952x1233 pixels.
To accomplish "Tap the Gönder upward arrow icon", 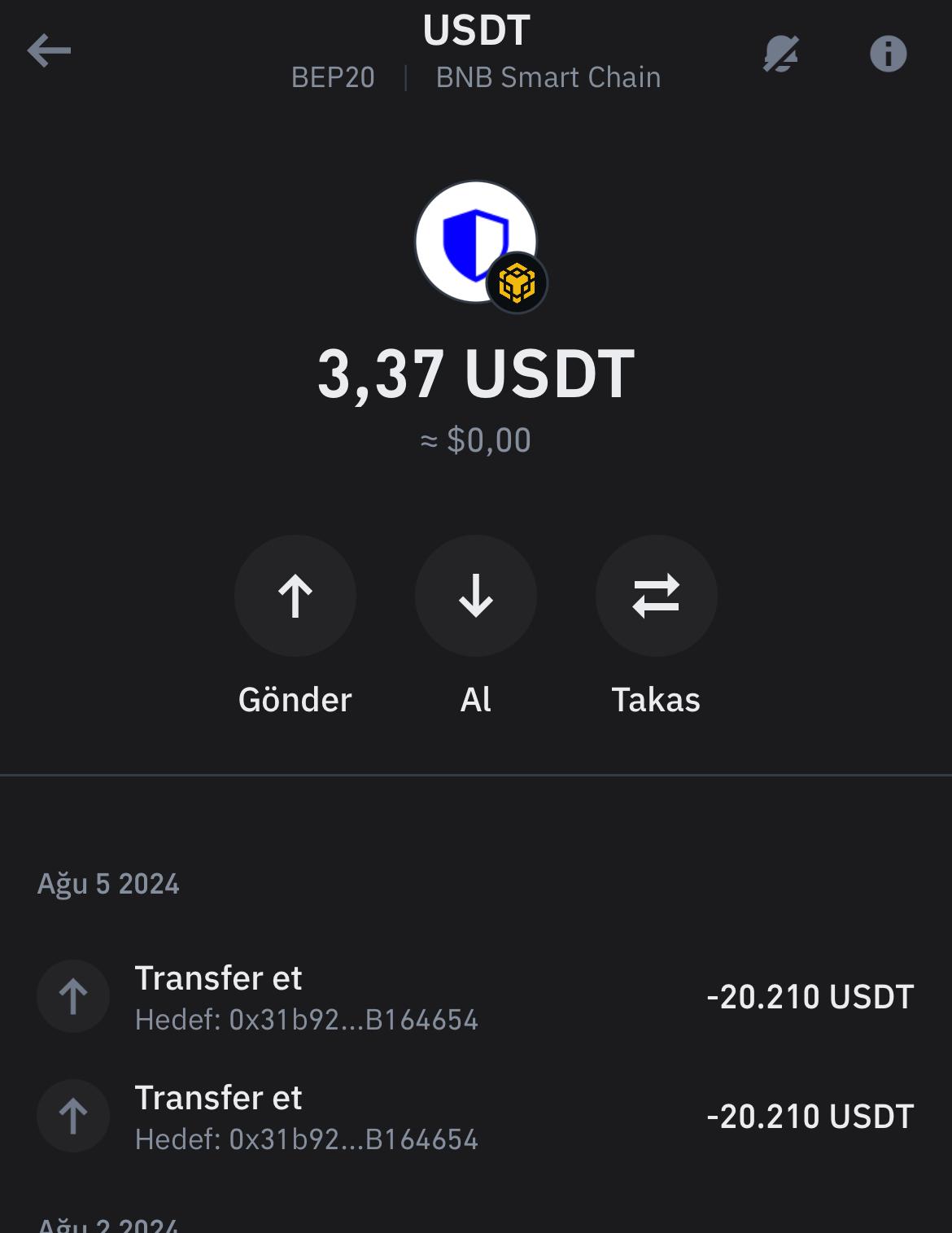I will [295, 597].
